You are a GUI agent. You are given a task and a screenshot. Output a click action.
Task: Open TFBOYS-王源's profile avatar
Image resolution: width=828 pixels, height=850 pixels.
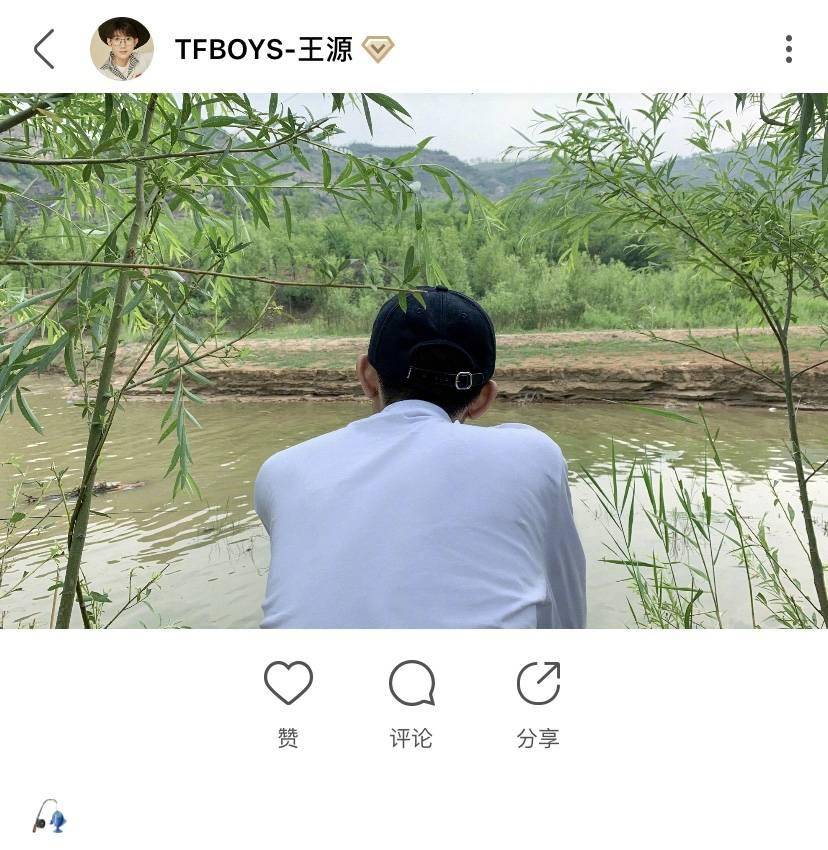pyautogui.click(x=122, y=49)
